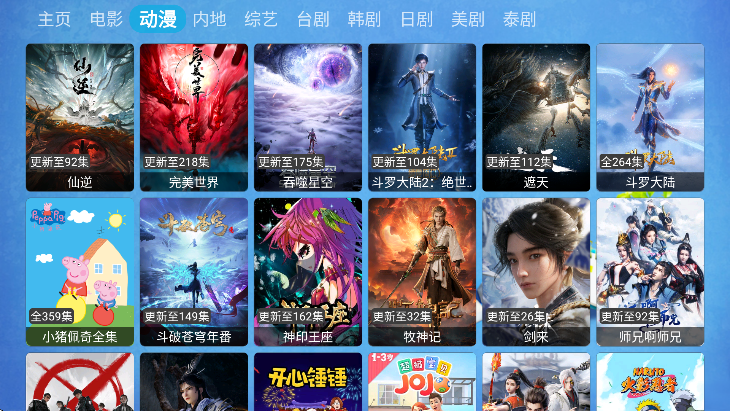Open 斗罗大陆 with 264 episodes

tap(650, 116)
